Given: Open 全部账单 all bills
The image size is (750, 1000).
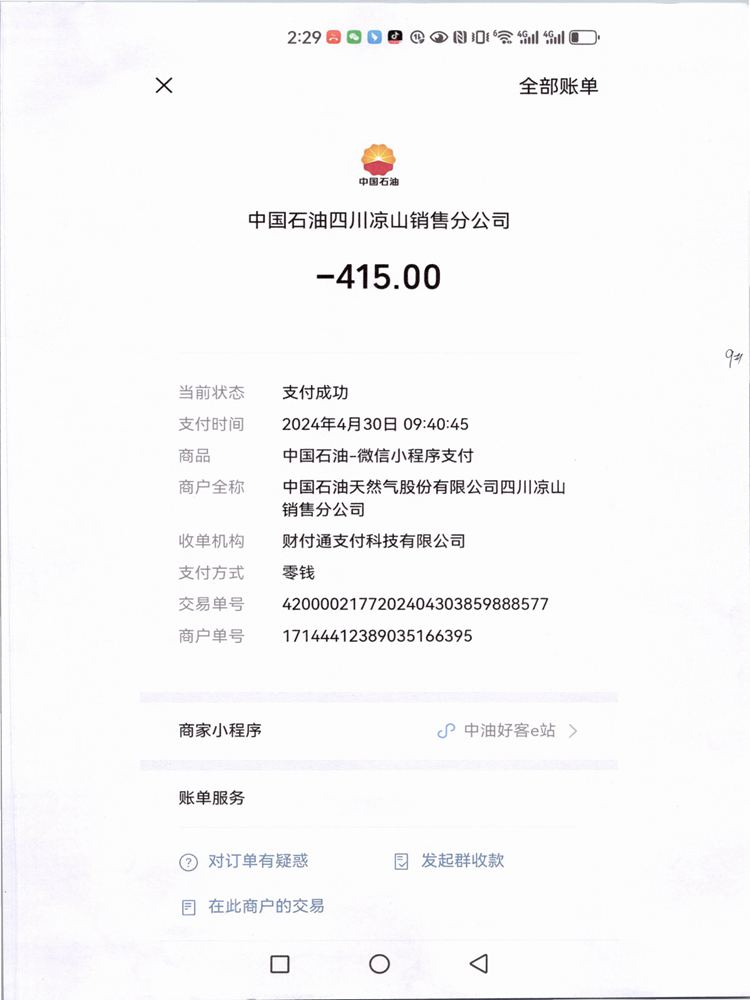Looking at the screenshot, I should [558, 86].
